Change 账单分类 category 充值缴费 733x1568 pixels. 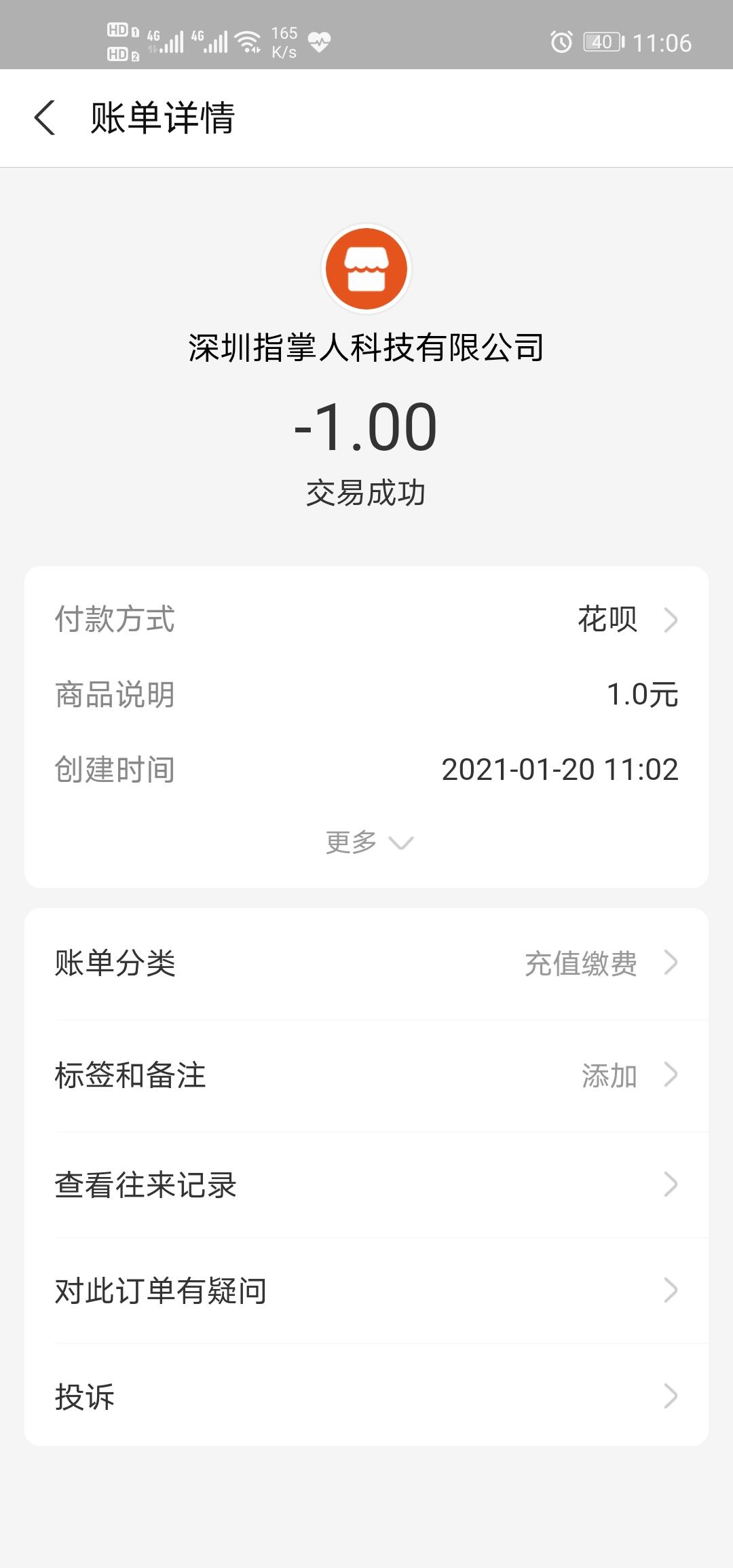click(x=366, y=963)
